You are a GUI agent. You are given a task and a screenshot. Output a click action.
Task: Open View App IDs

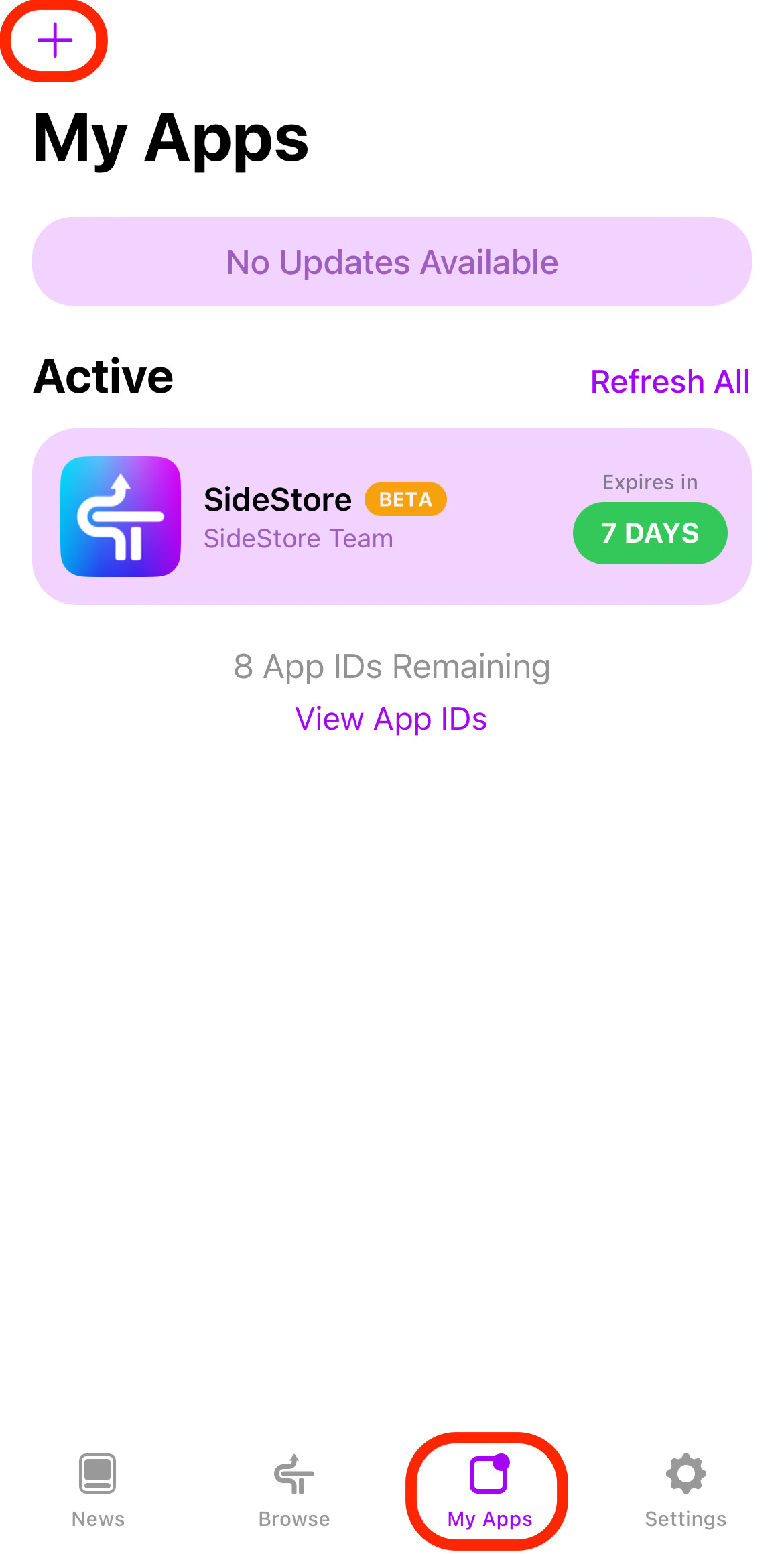coord(391,718)
